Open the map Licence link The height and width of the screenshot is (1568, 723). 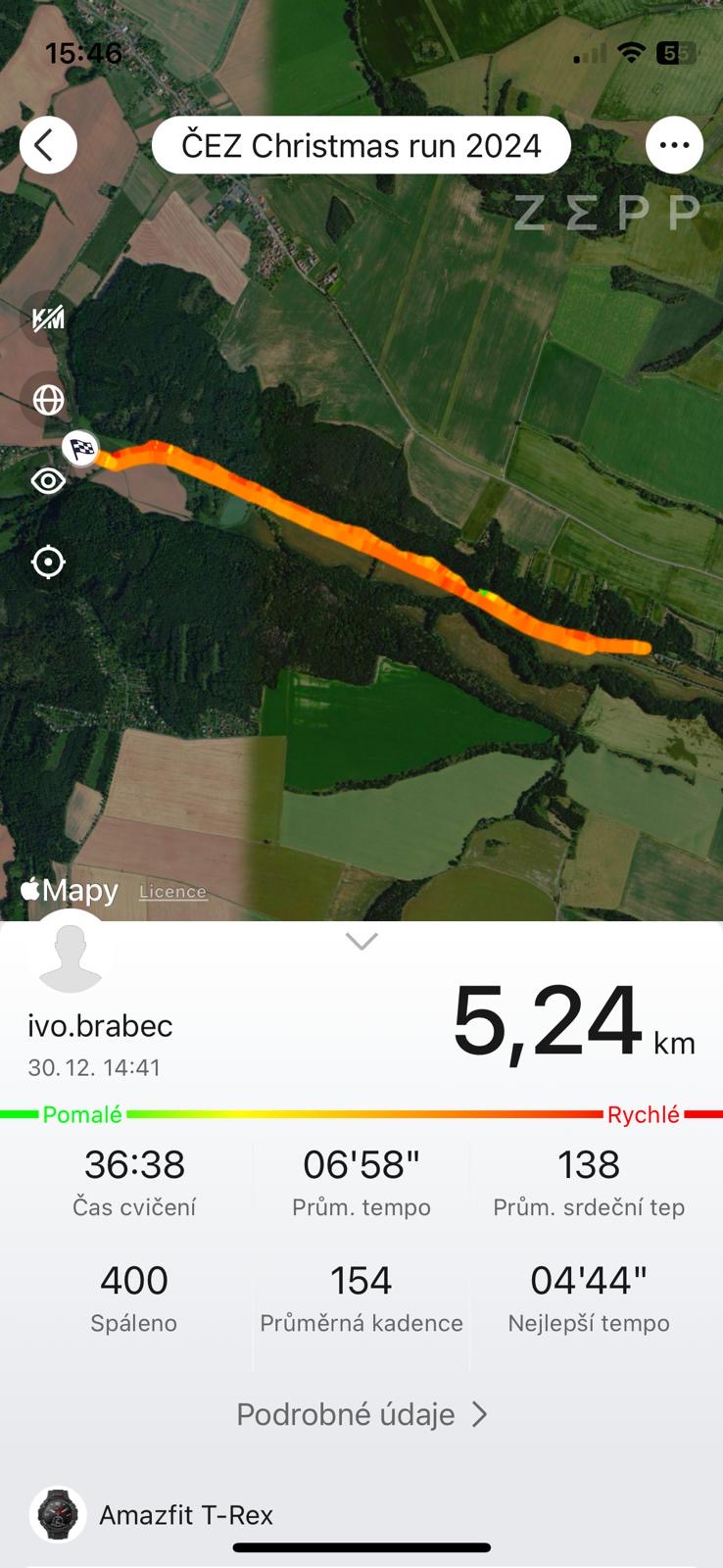point(172,892)
